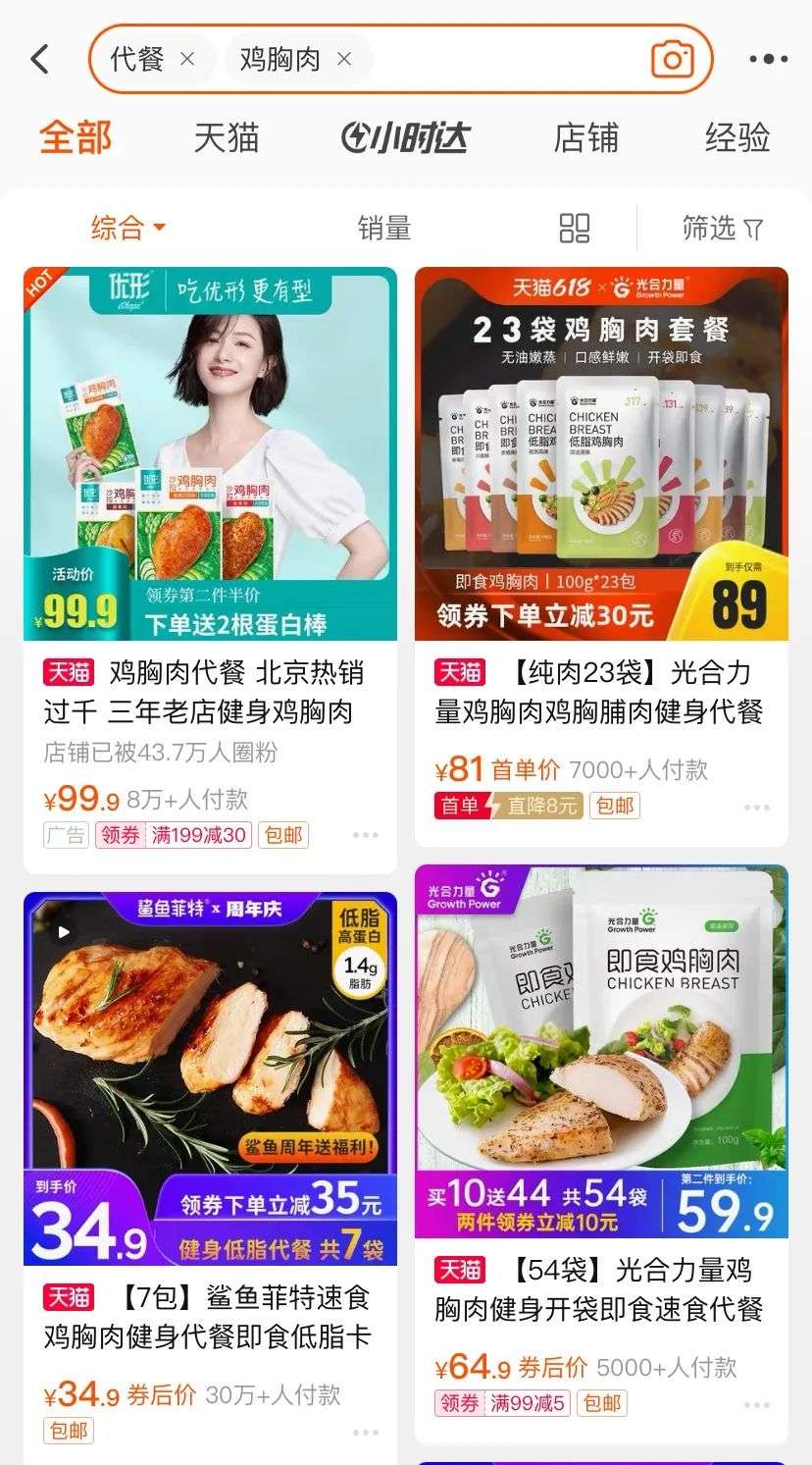This screenshot has height=1465, width=812.
Task: Switch to the 小时达 tab
Action: click(x=406, y=137)
